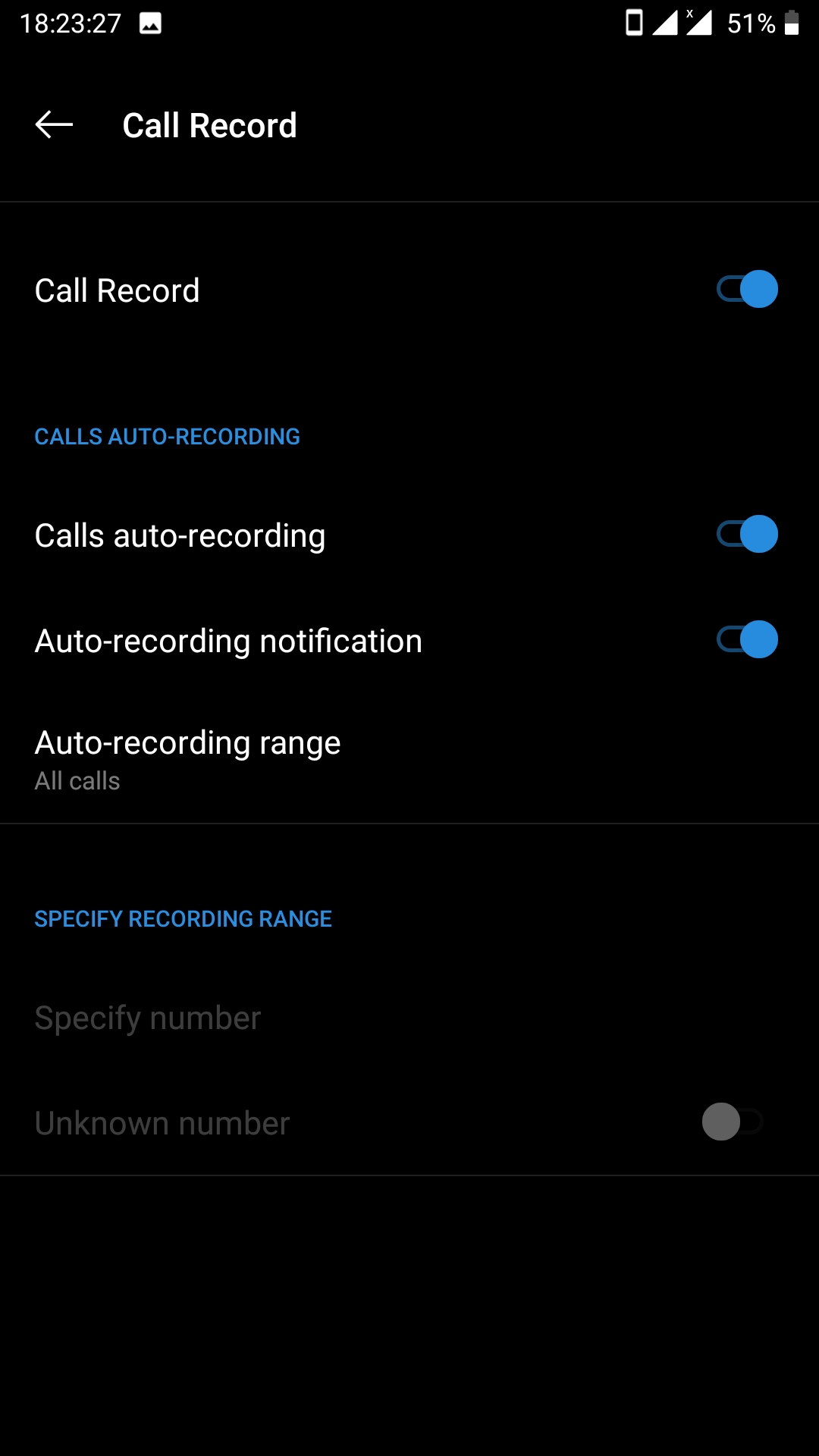Go back from Call Record settings
This screenshot has width=819, height=1456.
coord(54,125)
